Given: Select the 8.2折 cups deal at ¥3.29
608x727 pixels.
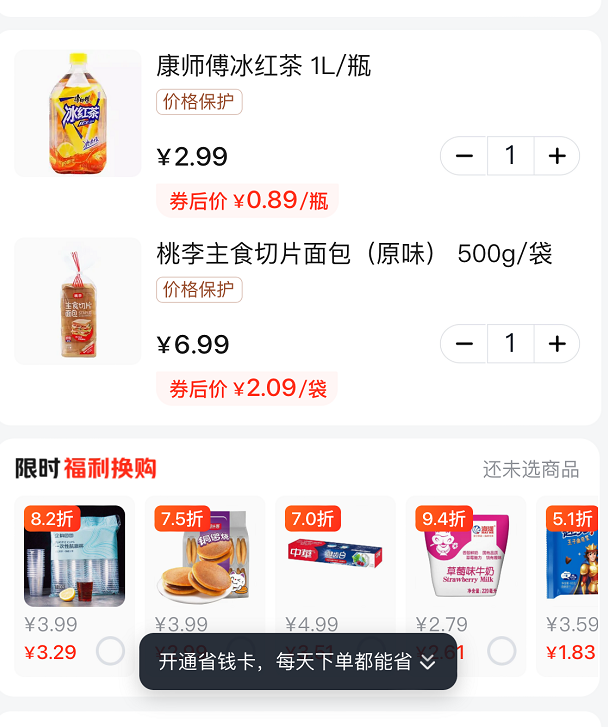Looking at the screenshot, I should pos(110,651).
